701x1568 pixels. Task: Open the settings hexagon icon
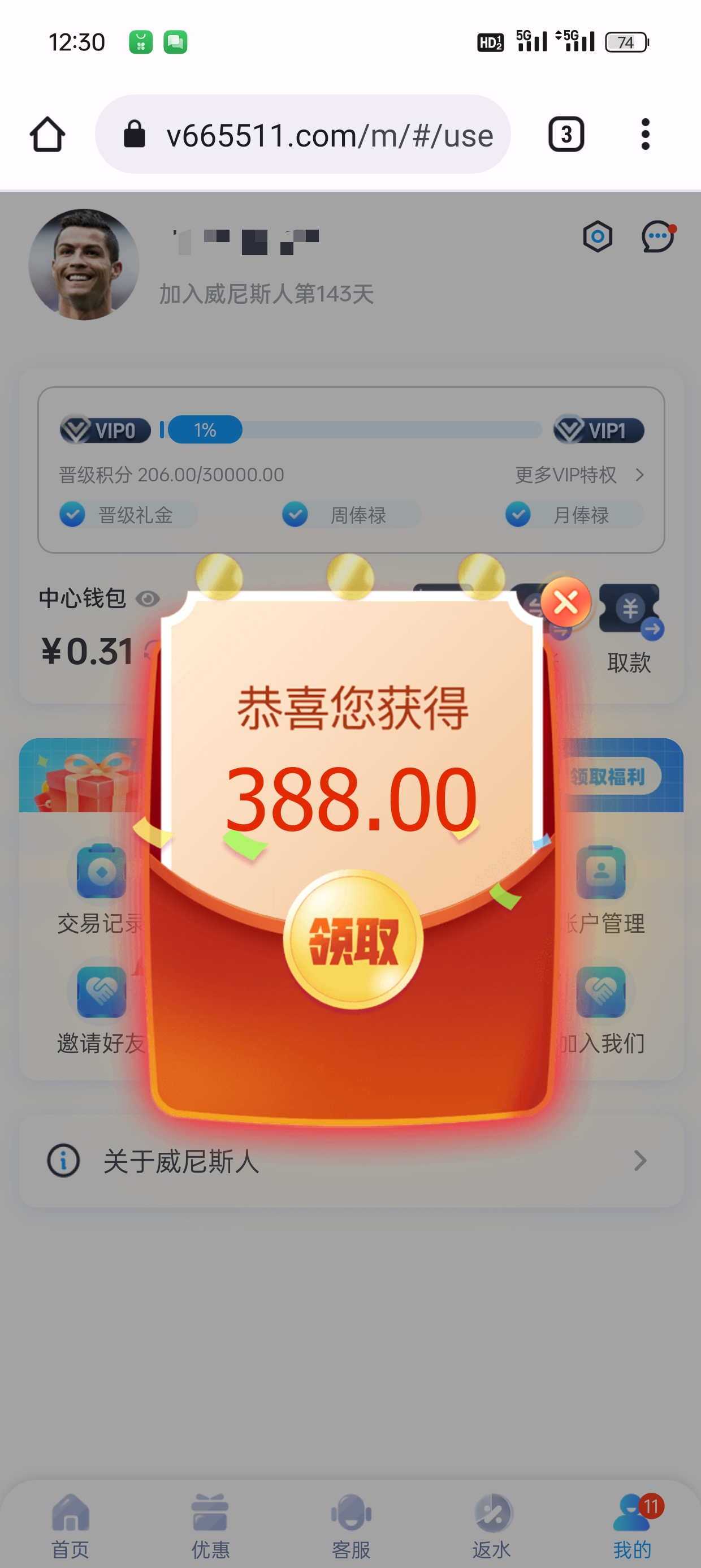click(598, 236)
